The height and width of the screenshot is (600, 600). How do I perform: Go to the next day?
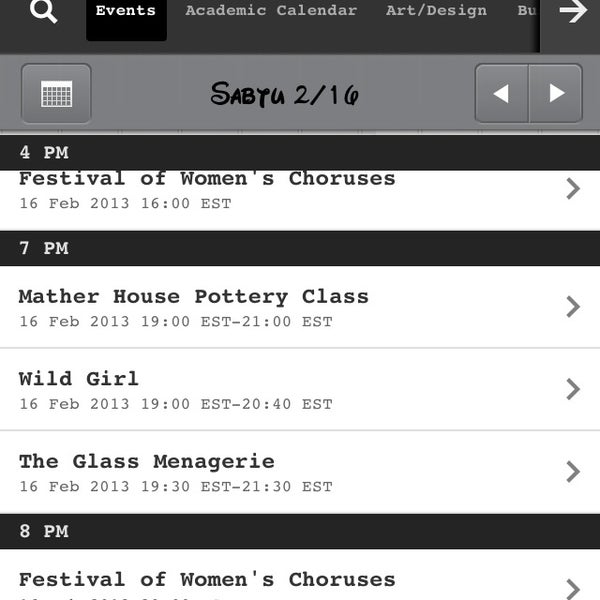[x=556, y=94]
